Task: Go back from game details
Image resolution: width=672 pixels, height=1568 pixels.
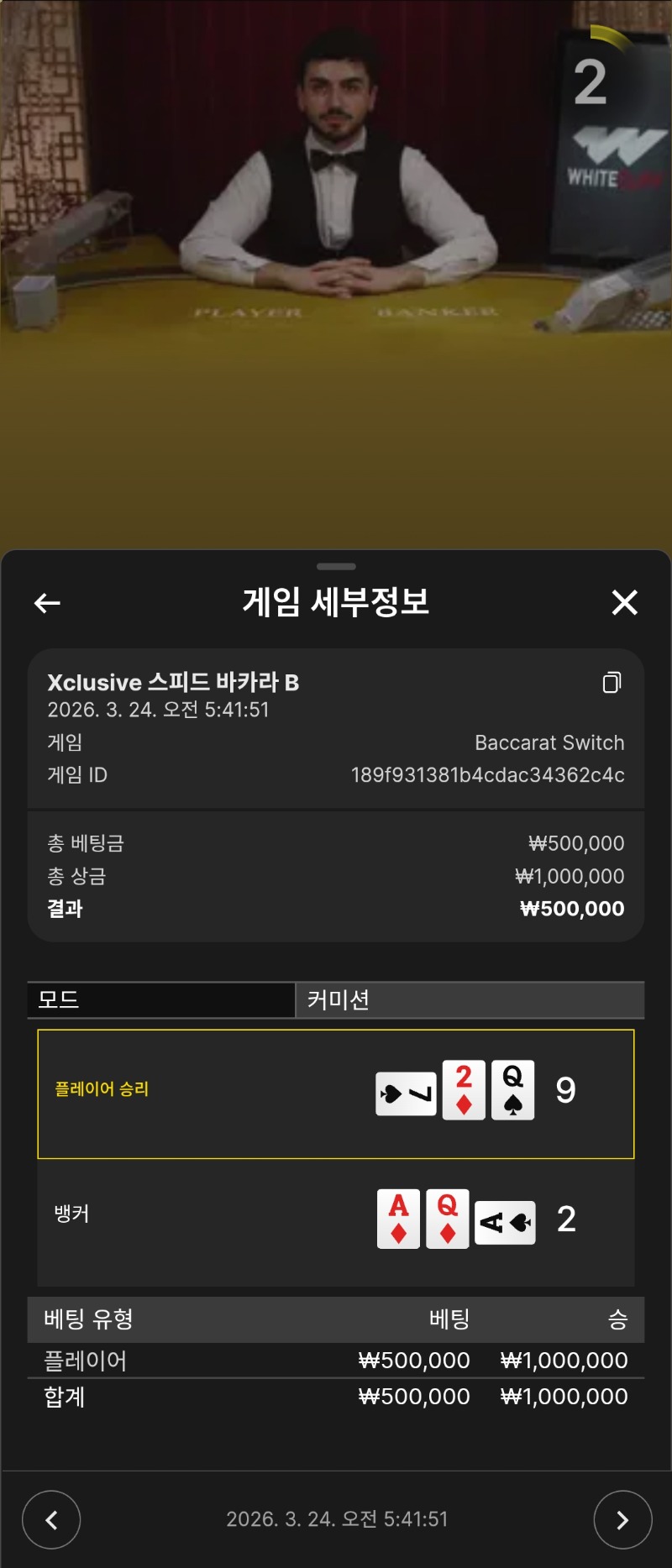Action: [47, 602]
